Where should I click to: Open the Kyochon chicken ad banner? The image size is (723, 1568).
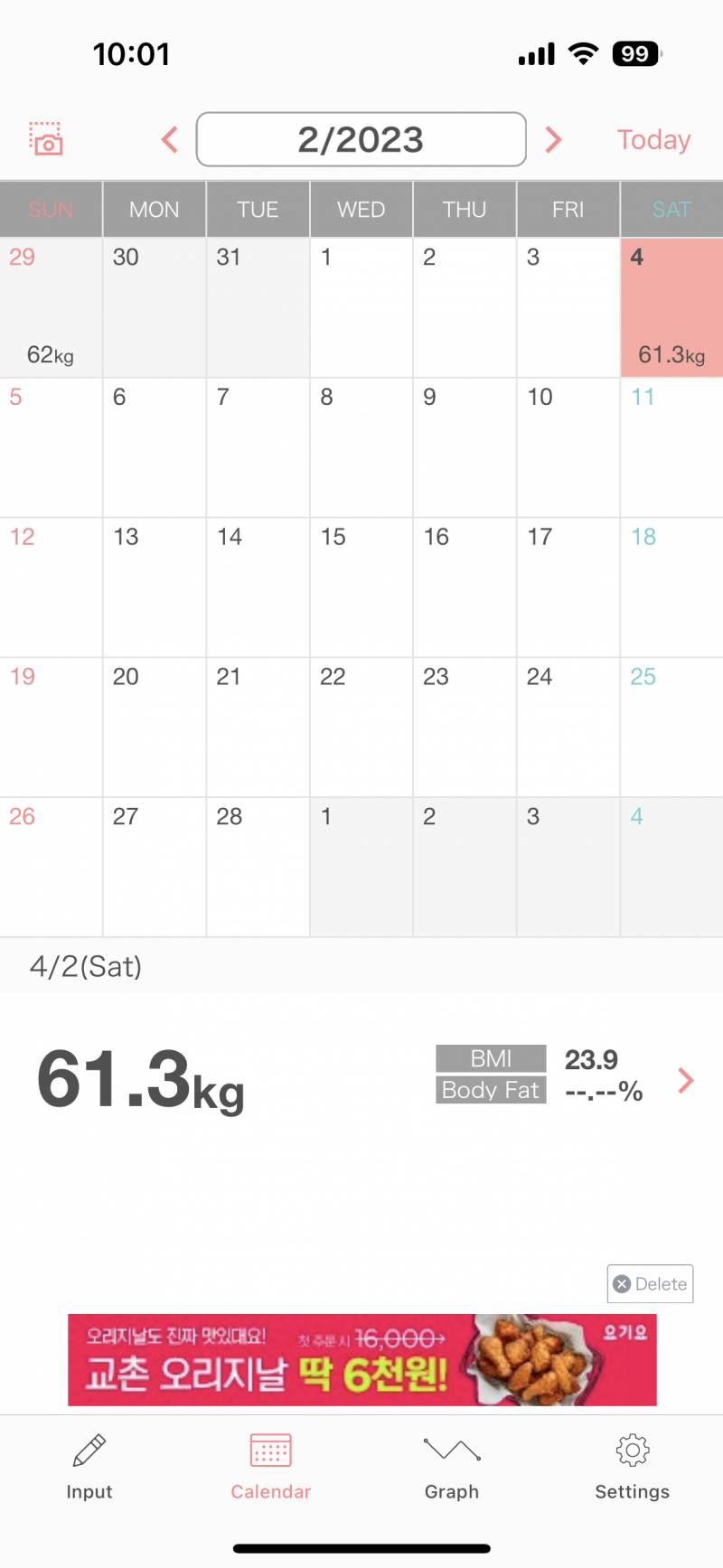click(362, 1360)
